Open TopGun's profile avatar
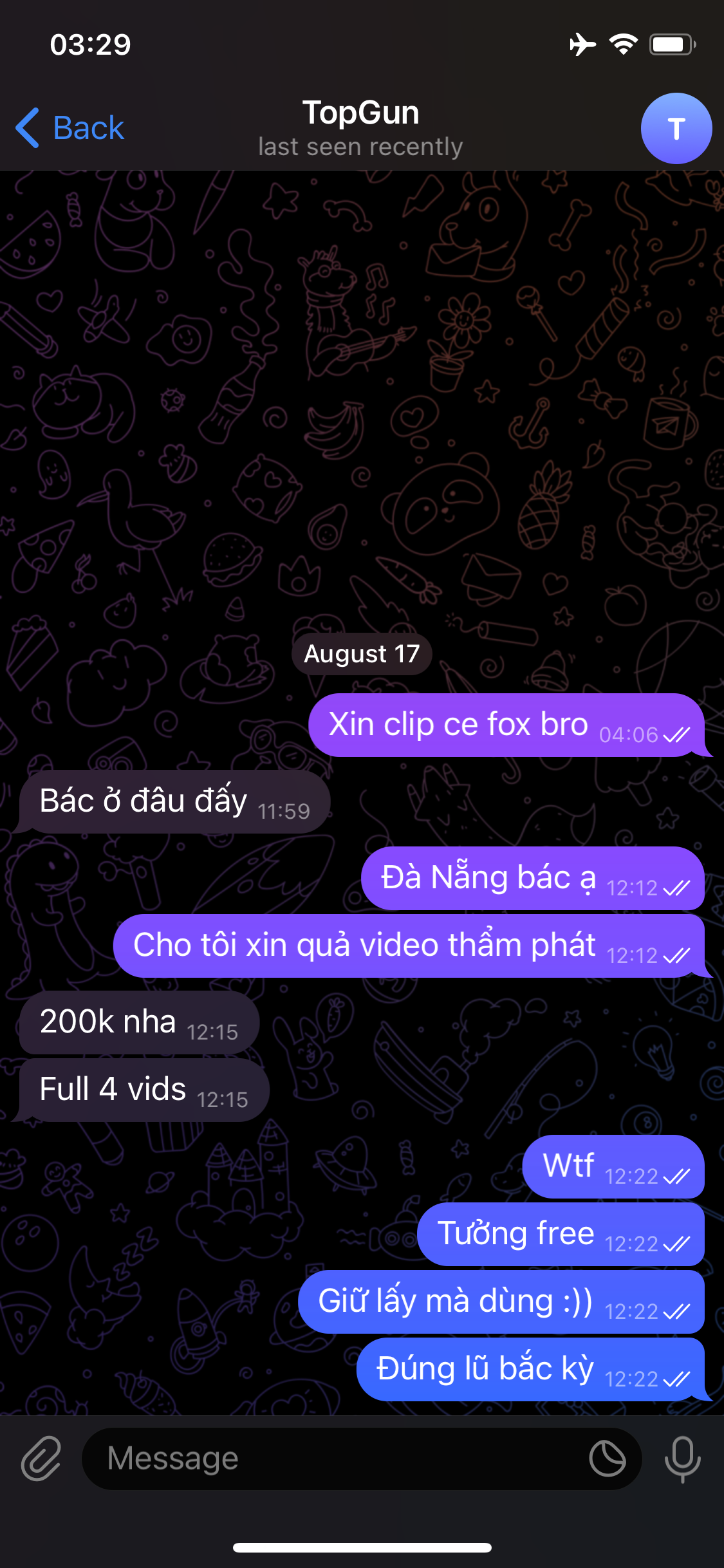724x1568 pixels. click(676, 129)
